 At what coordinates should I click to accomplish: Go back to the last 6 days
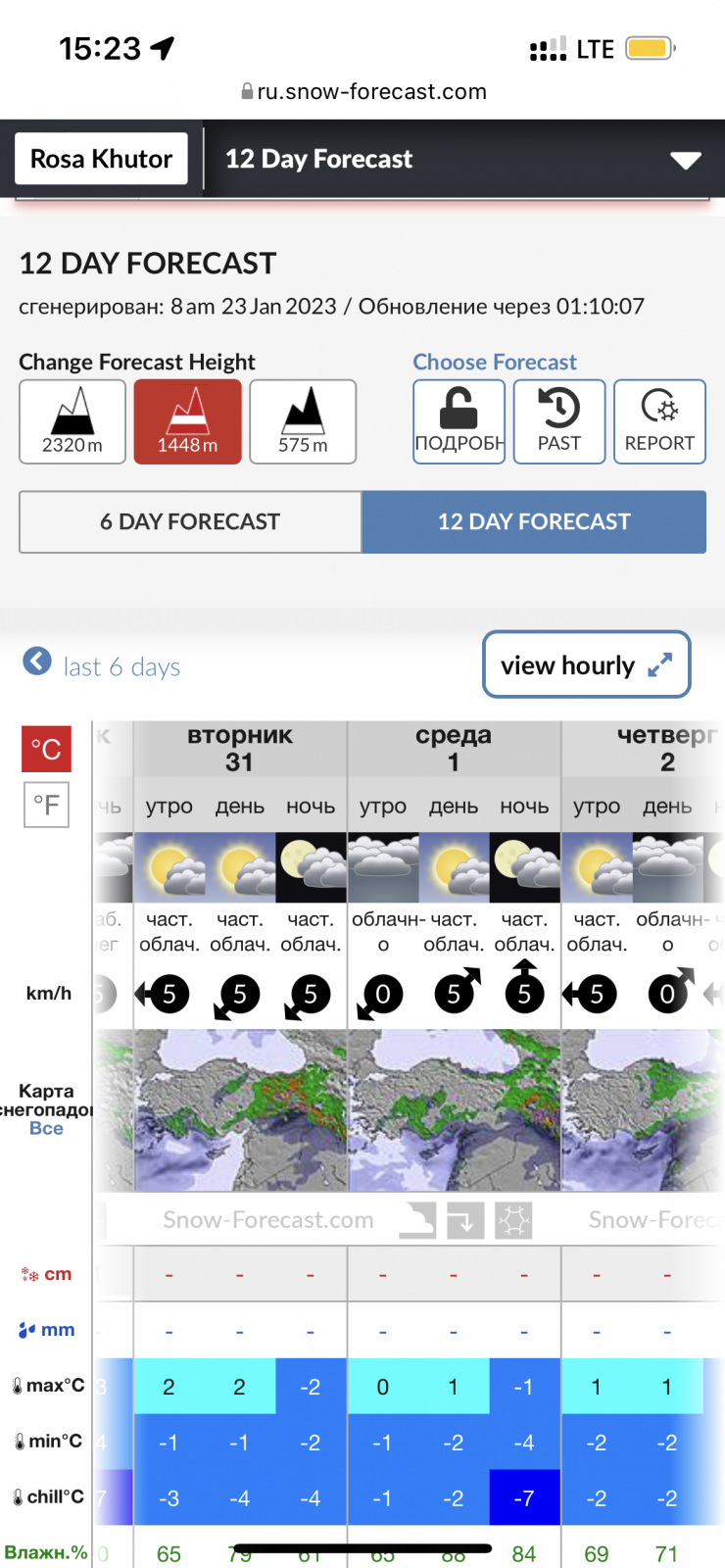tap(102, 665)
